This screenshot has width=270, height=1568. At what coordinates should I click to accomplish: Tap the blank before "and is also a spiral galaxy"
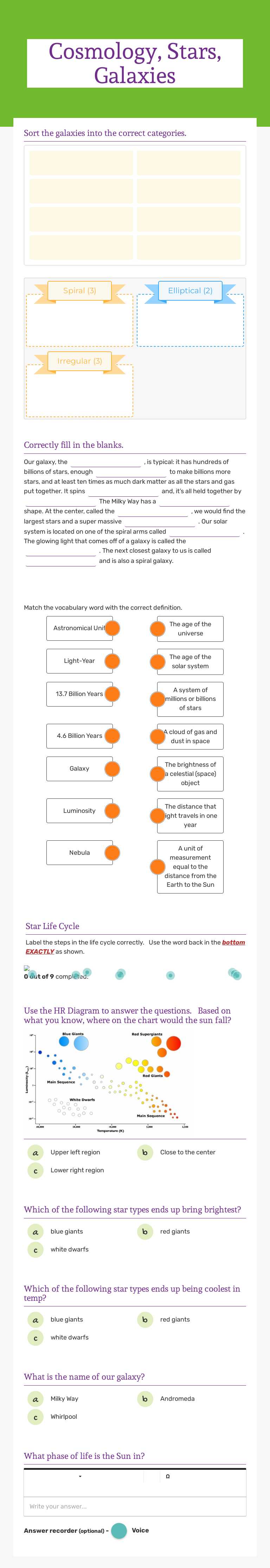tap(60, 561)
